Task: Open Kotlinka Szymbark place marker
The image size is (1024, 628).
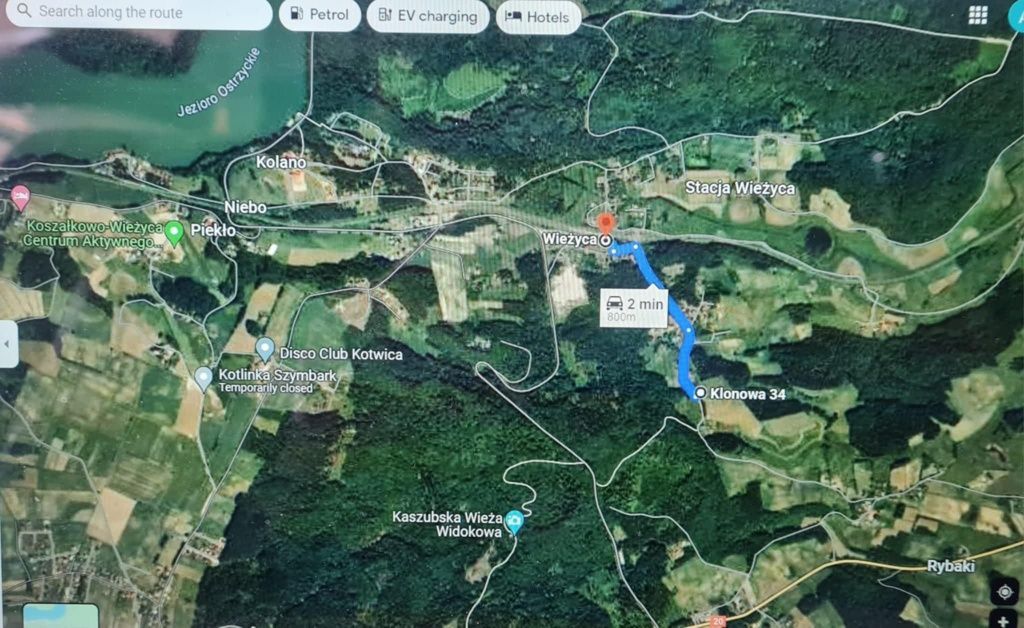Action: pyautogui.click(x=204, y=377)
